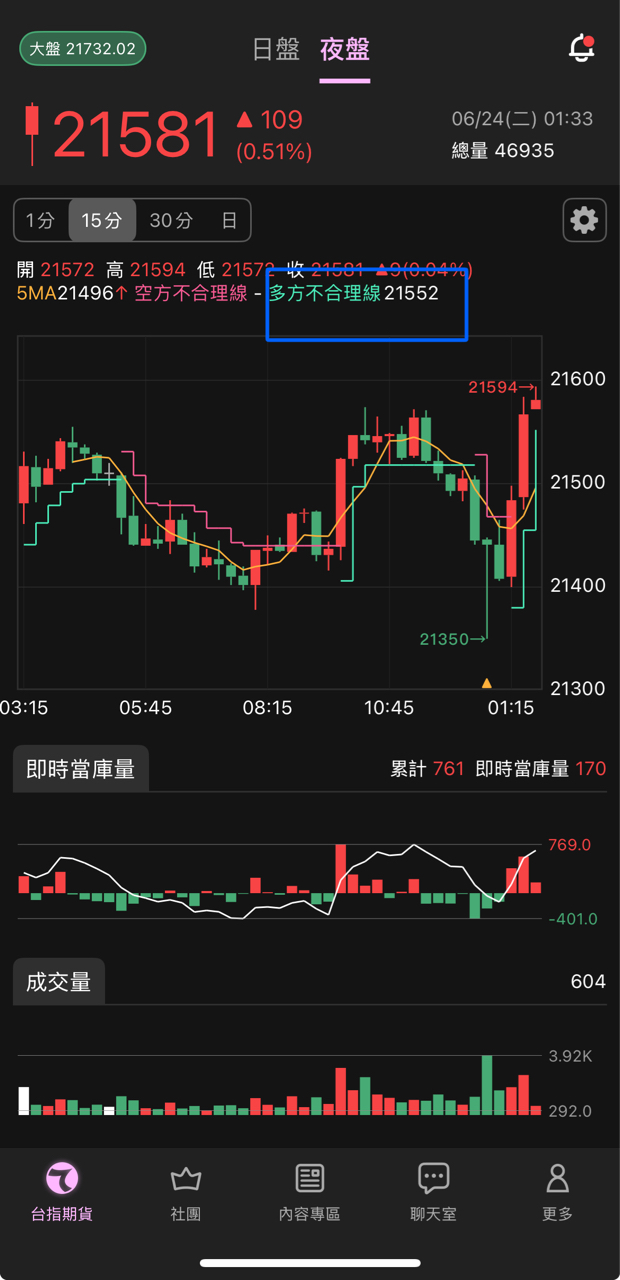Open the notifications bell

click(x=581, y=48)
